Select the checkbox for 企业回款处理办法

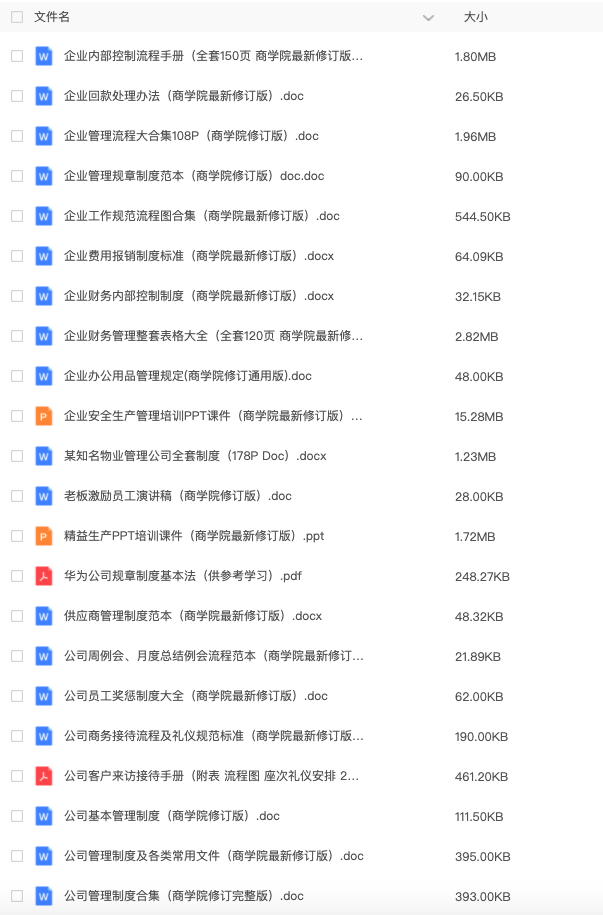17,96
